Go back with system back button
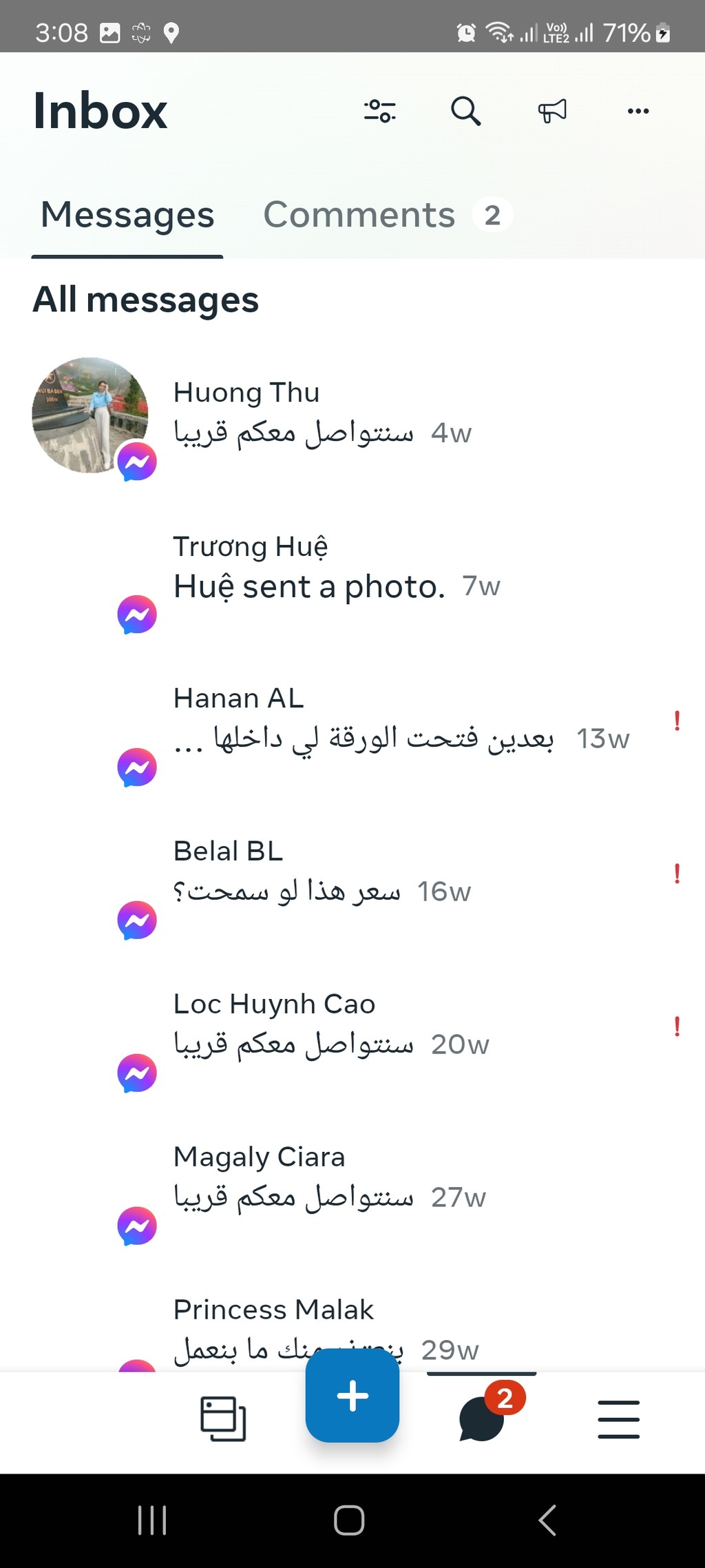Screen dimensions: 705x1568 547,1520
